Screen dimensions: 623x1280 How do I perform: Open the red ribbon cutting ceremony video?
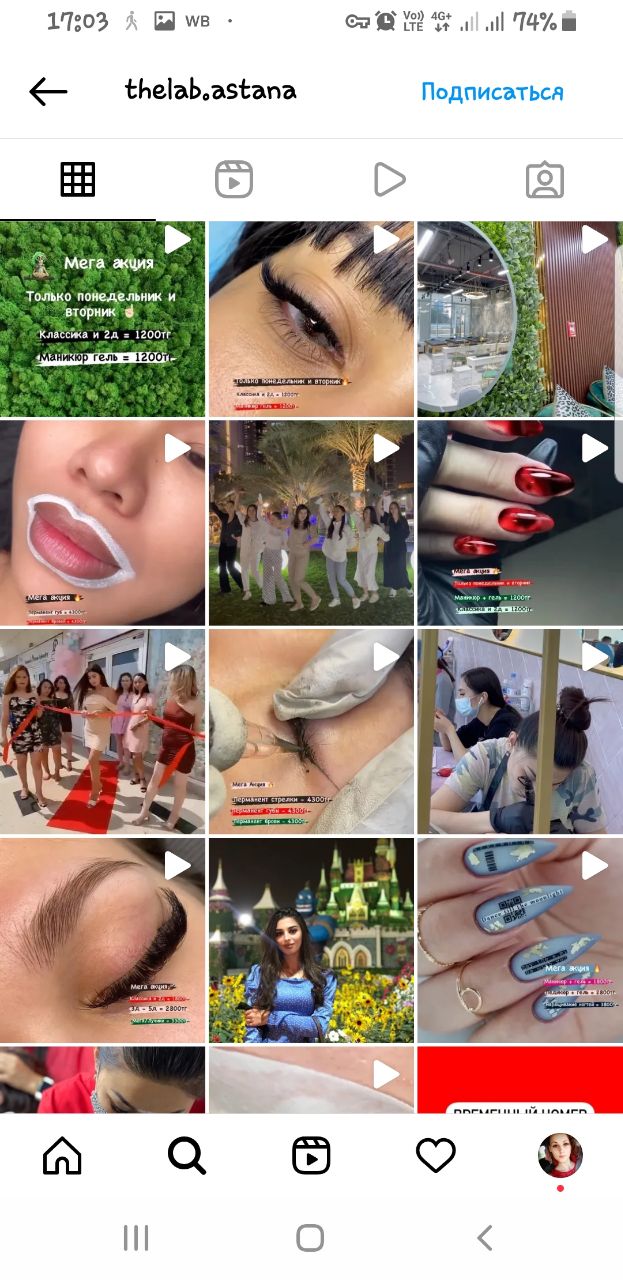102,732
